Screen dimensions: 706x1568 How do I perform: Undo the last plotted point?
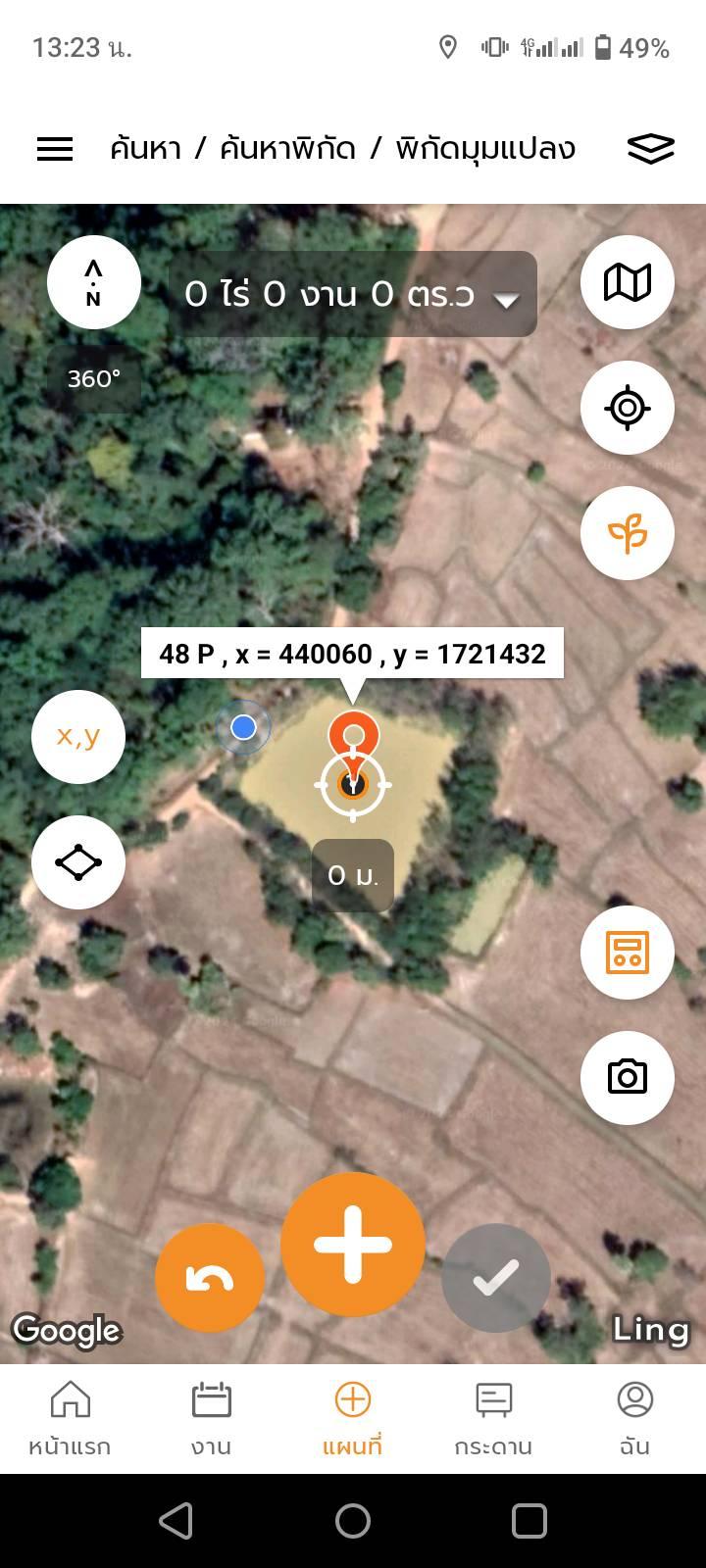(x=210, y=1278)
